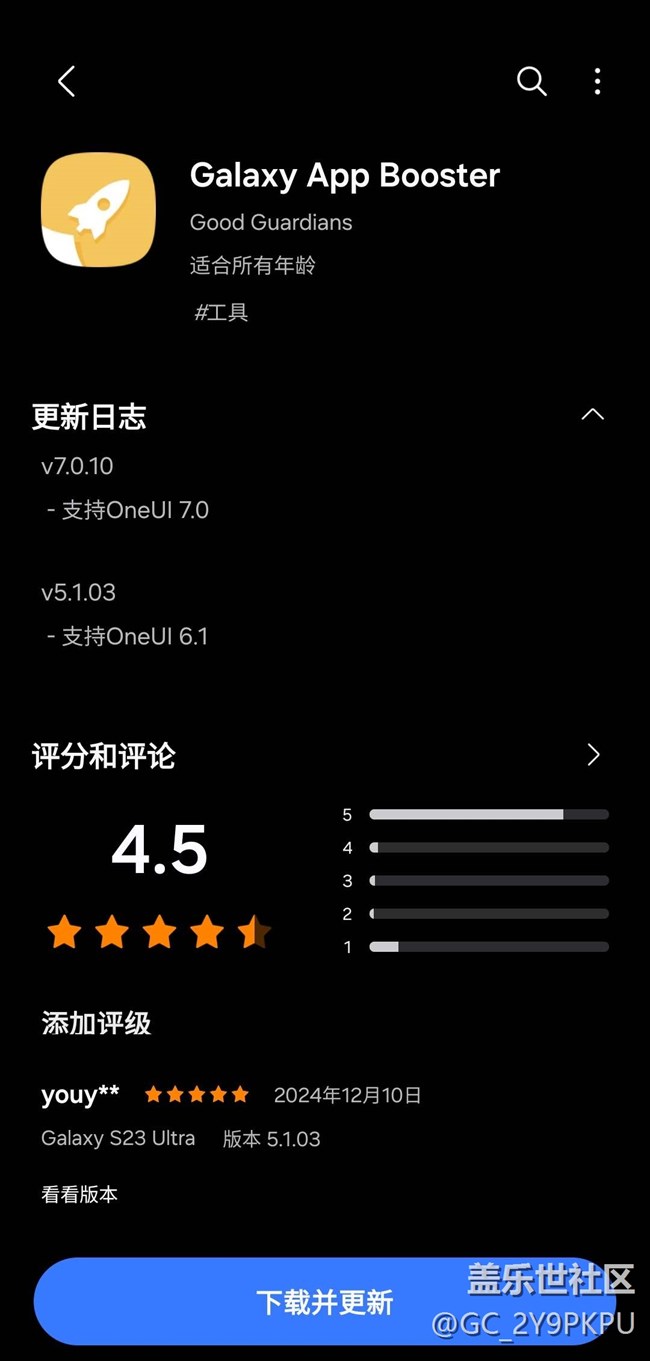Tap the #工具 category tag
The image size is (650, 1361).
221,312
